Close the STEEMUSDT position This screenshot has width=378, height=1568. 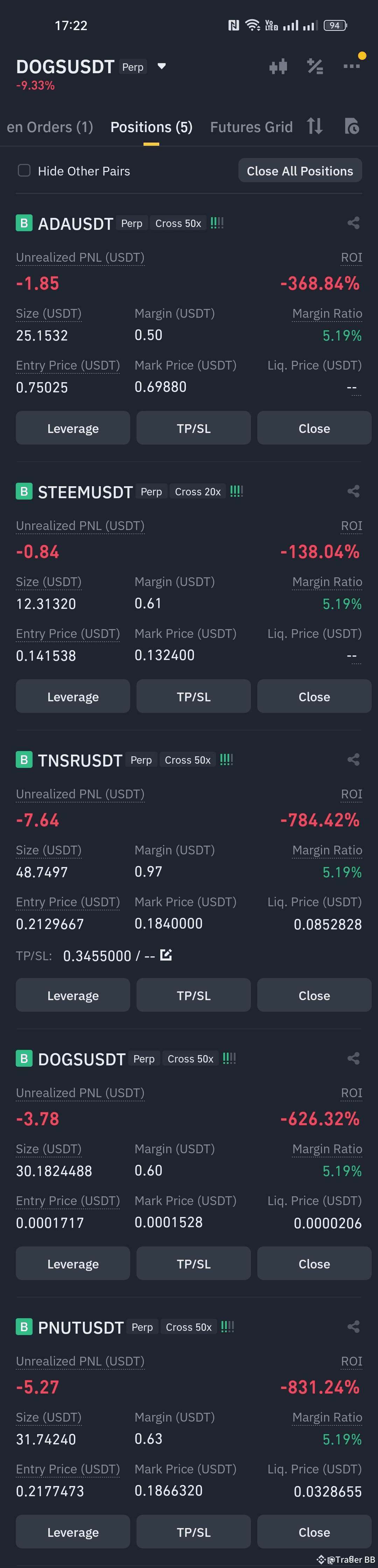pyautogui.click(x=314, y=696)
